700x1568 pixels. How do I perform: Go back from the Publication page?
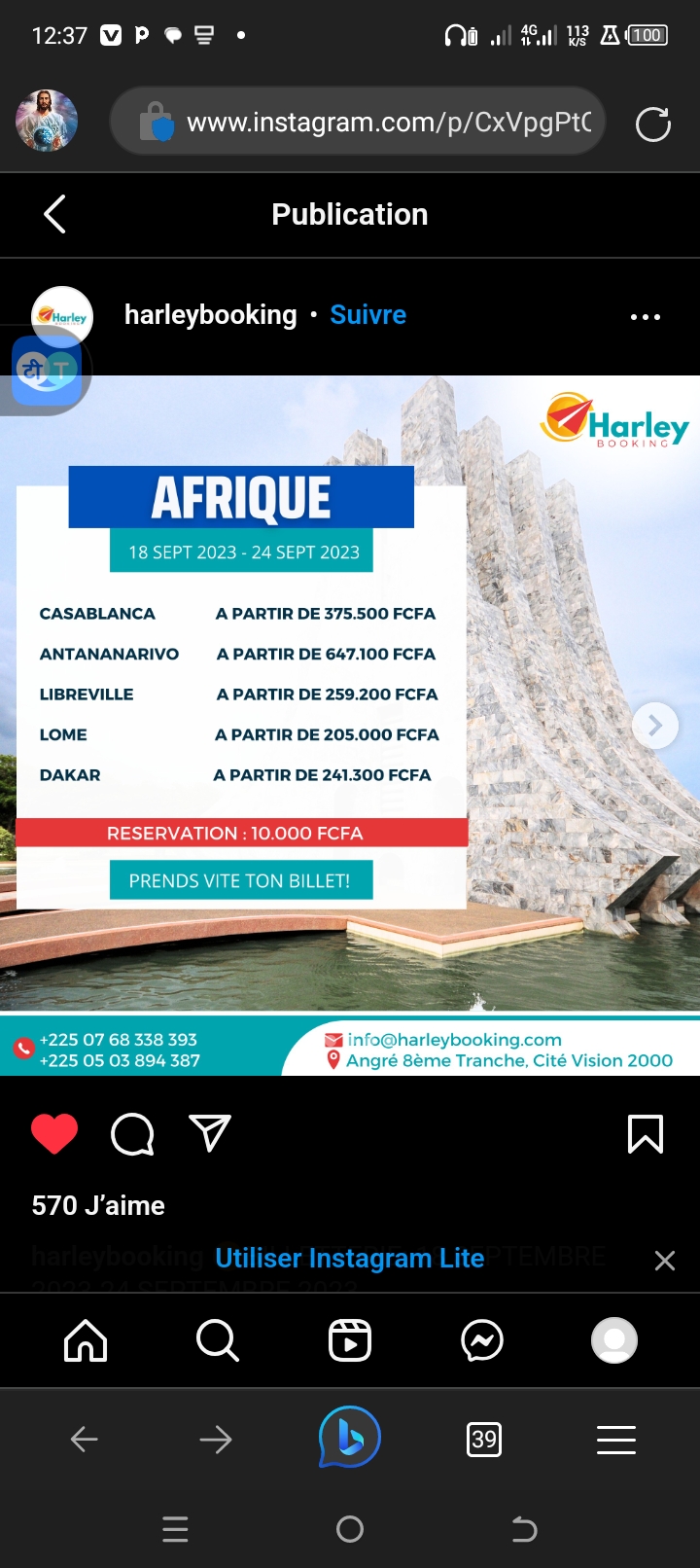click(55, 214)
